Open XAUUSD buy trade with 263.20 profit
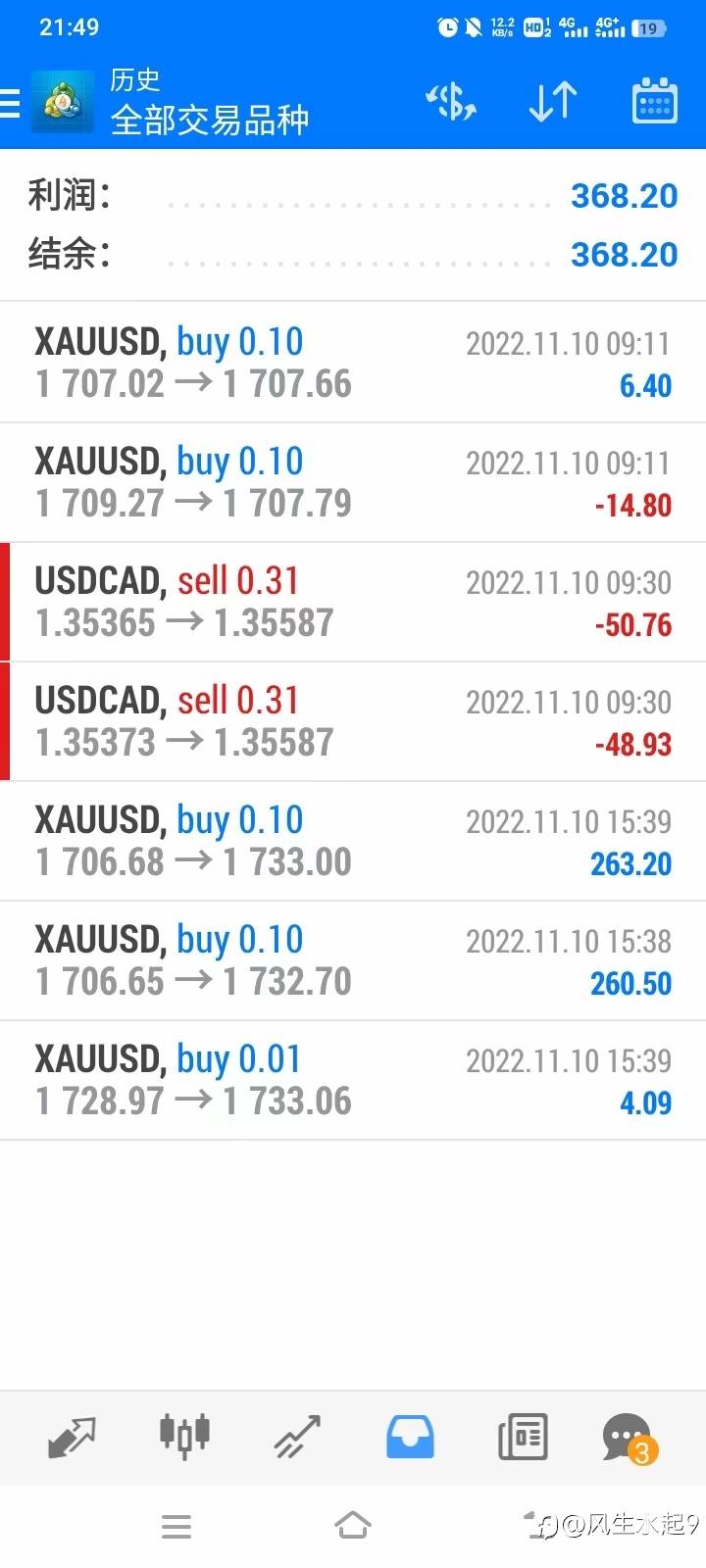Image resolution: width=706 pixels, height=1568 pixels. [353, 841]
